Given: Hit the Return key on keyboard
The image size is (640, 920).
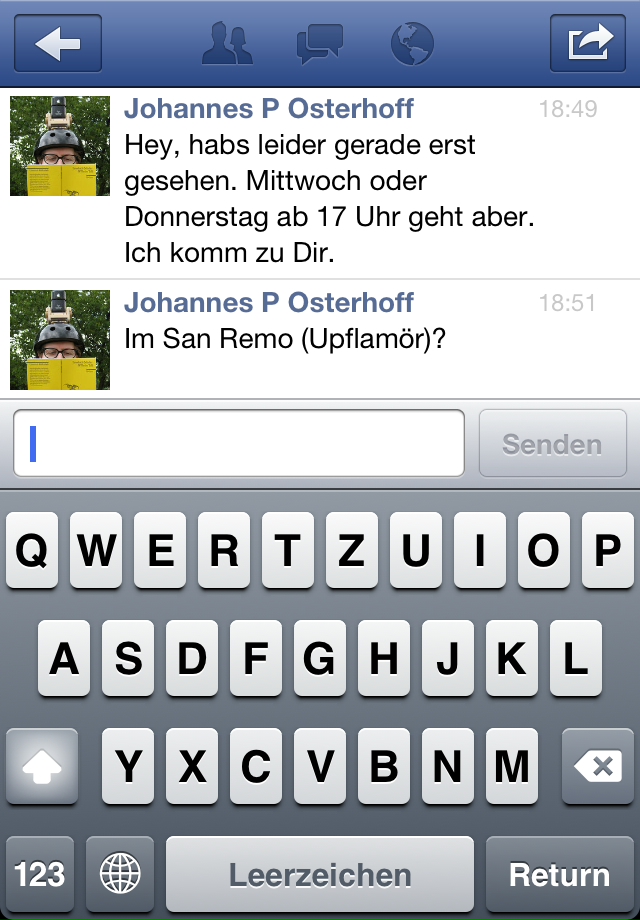Looking at the screenshot, I should 559,874.
